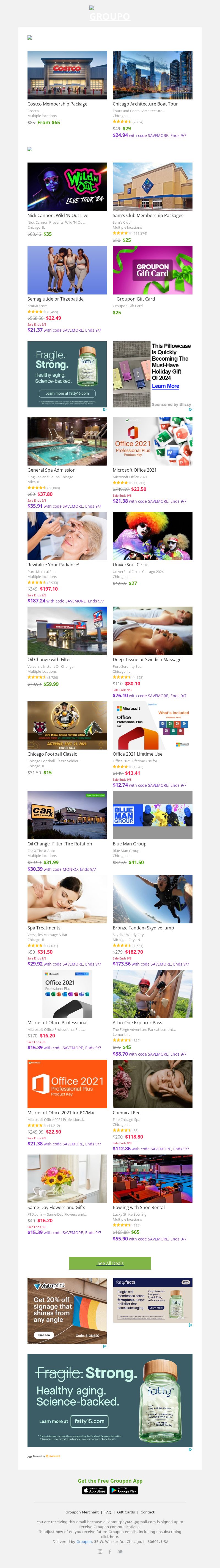
Task: Open the Costco Membership Package deal
Action: [67, 75]
